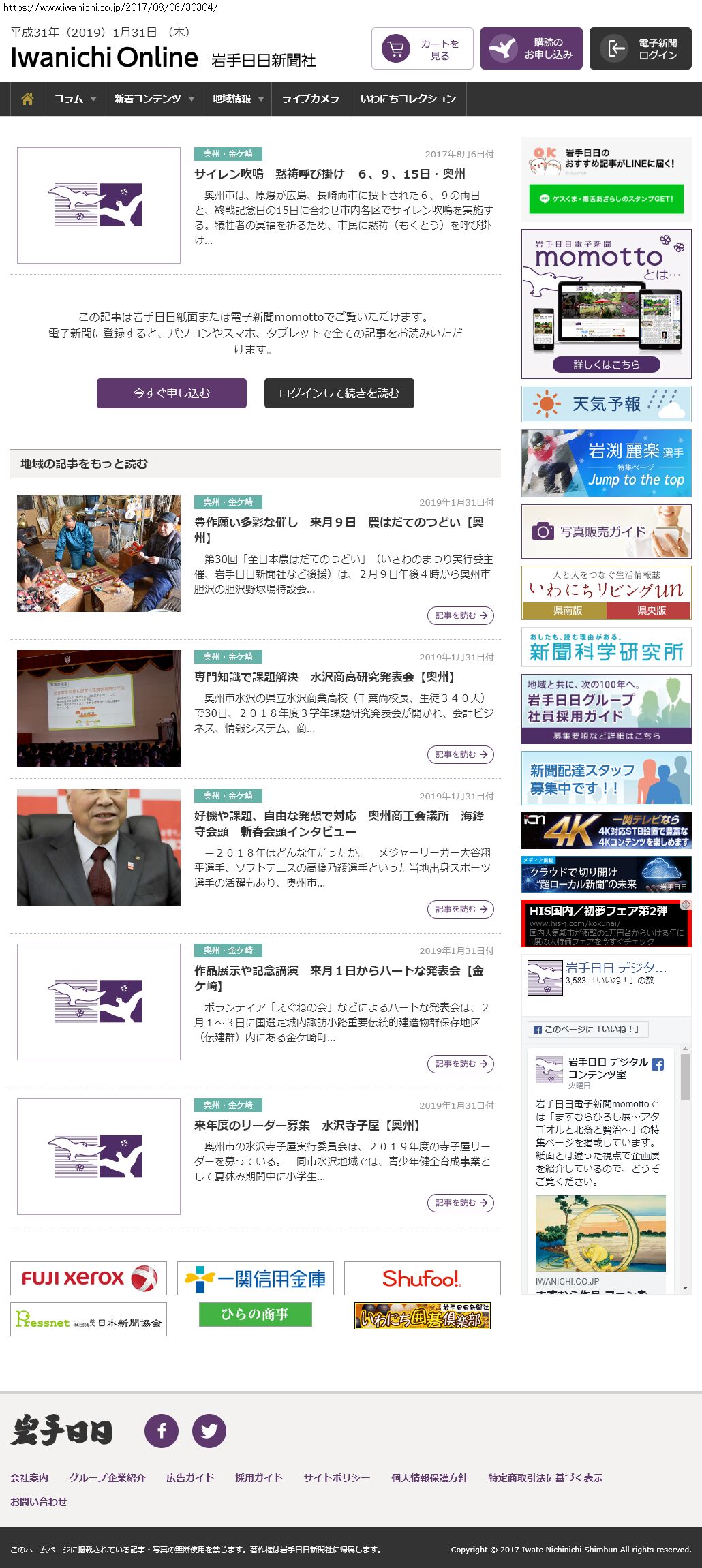This screenshot has height=1568, width=702.
Task: Open 会社案内 footer link
Action: (x=29, y=1477)
